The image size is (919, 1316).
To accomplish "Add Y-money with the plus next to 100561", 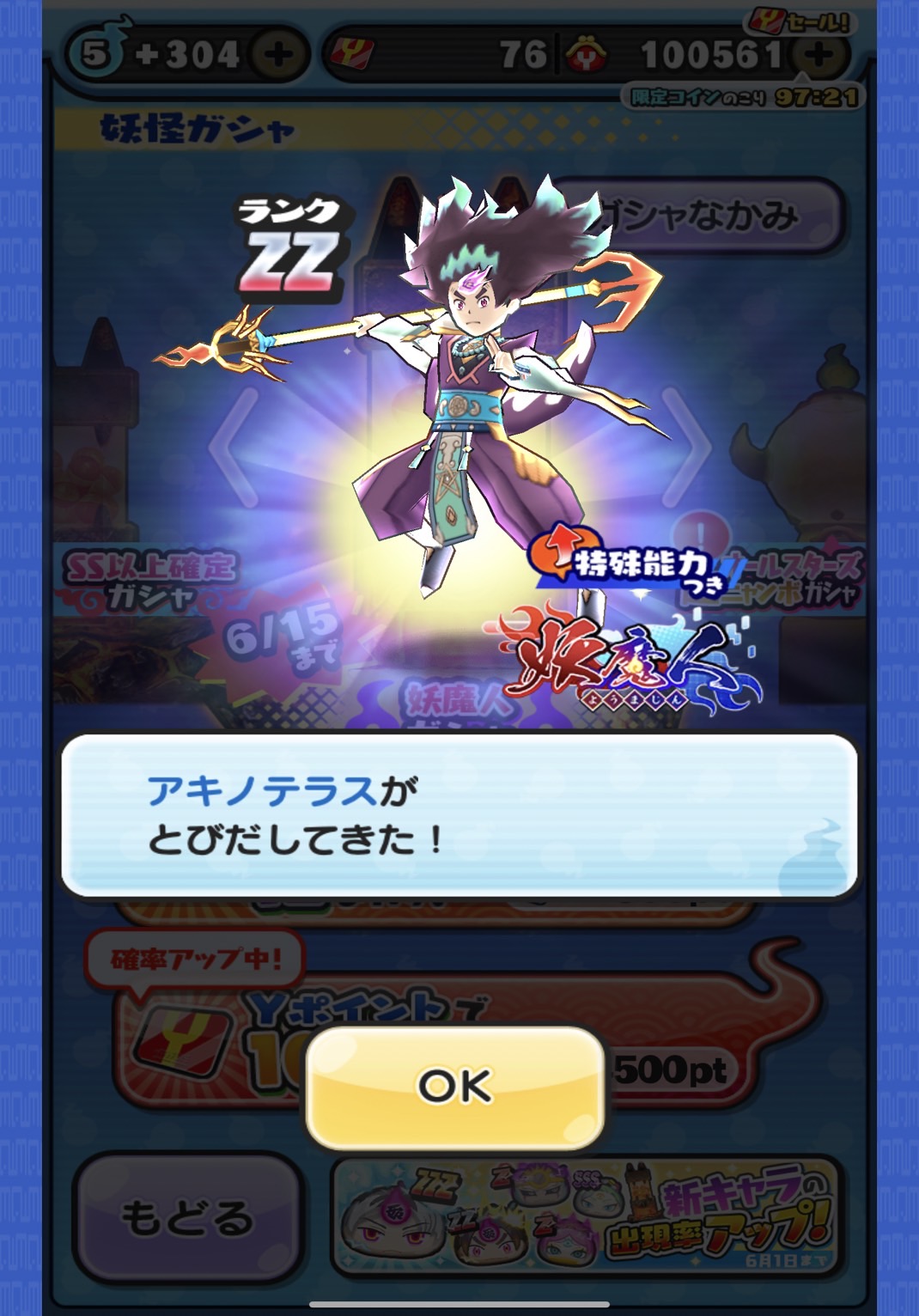I will click(x=819, y=57).
